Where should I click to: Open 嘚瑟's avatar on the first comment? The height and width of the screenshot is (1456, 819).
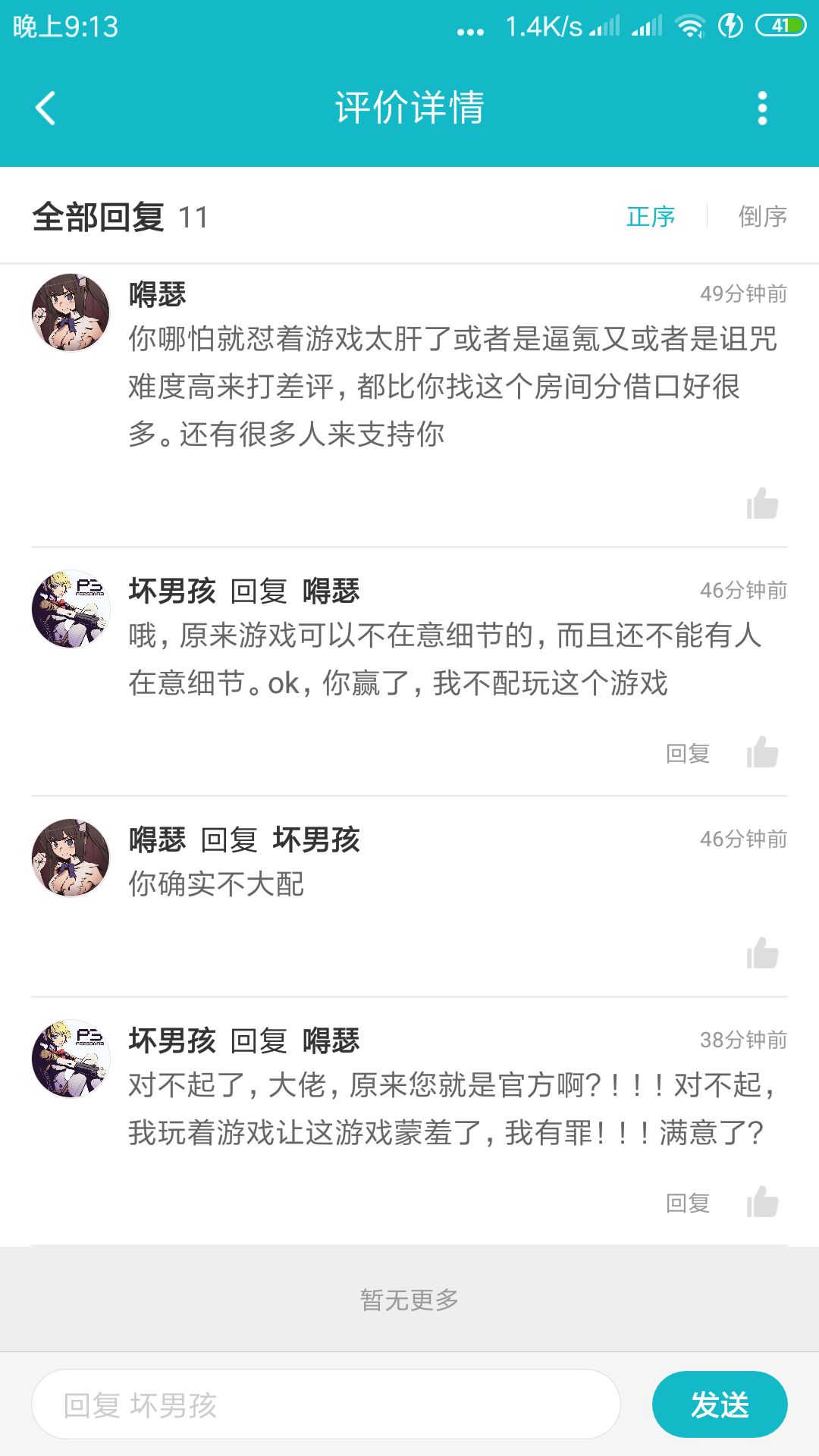pyautogui.click(x=71, y=312)
